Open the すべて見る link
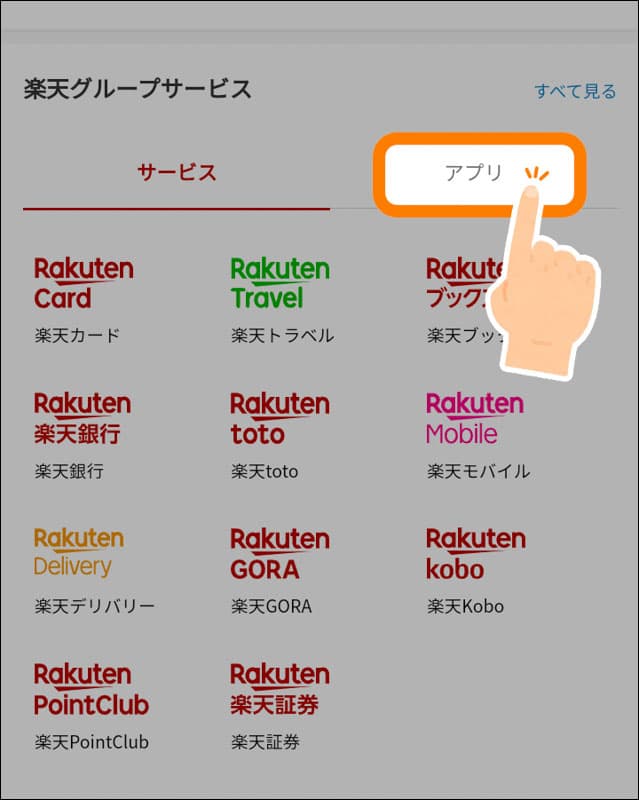This screenshot has width=639, height=800. click(575, 91)
